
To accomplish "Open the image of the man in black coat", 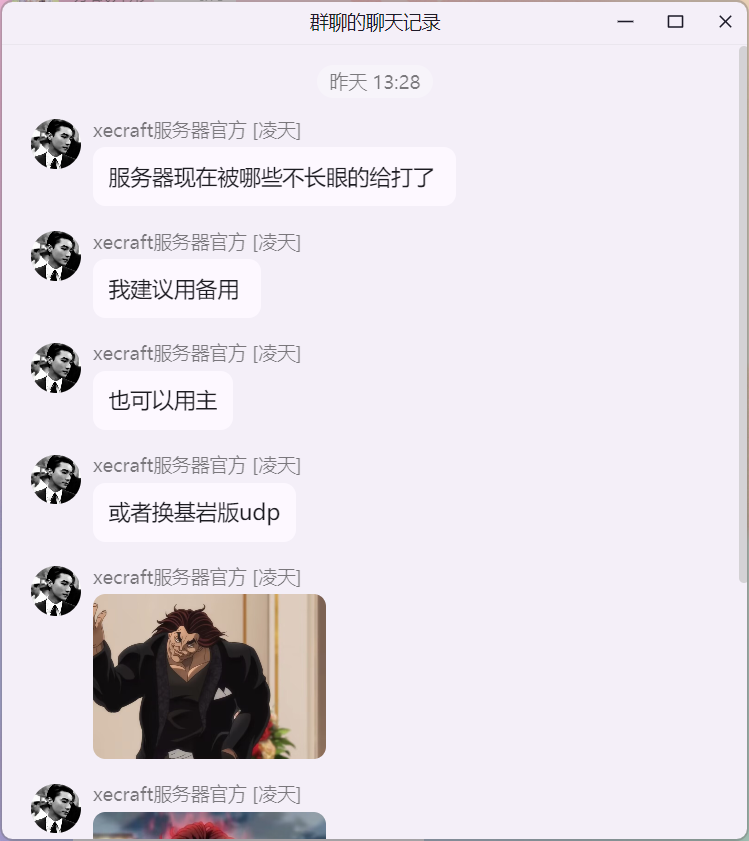I will (x=209, y=676).
